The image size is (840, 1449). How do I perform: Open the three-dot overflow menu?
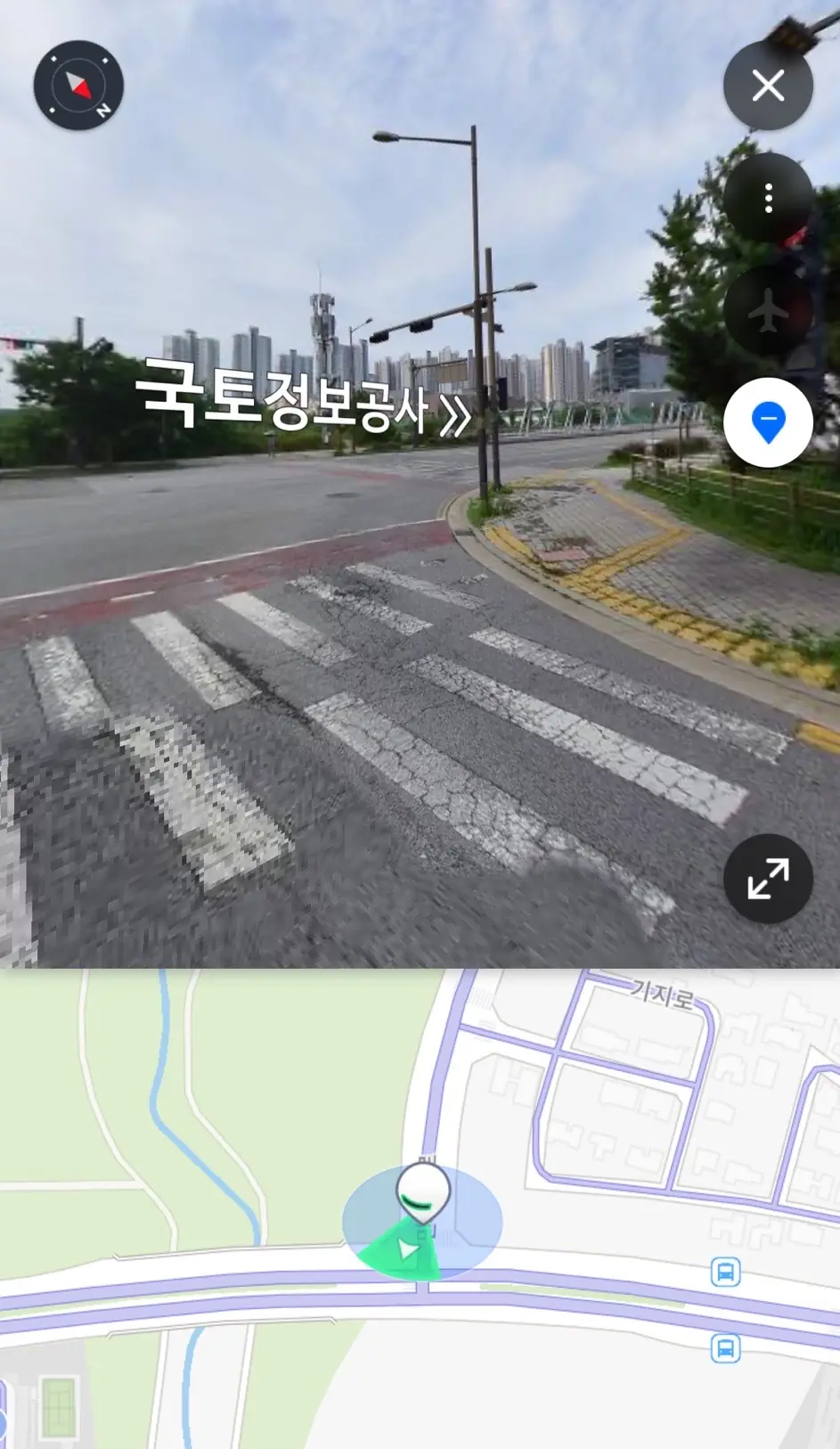[768, 198]
